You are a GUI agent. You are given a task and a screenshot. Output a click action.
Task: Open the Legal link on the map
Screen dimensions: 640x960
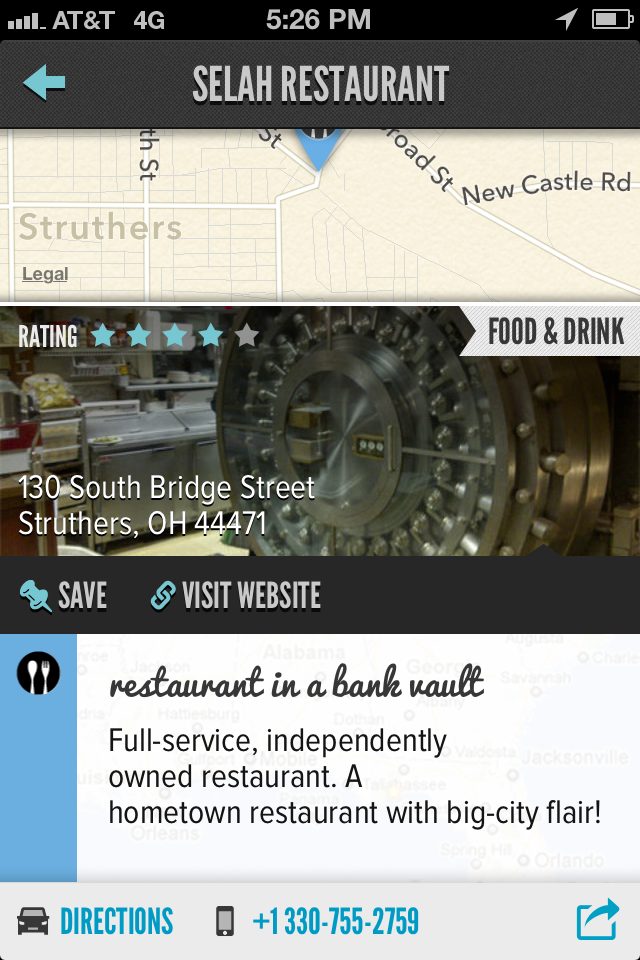click(45, 274)
